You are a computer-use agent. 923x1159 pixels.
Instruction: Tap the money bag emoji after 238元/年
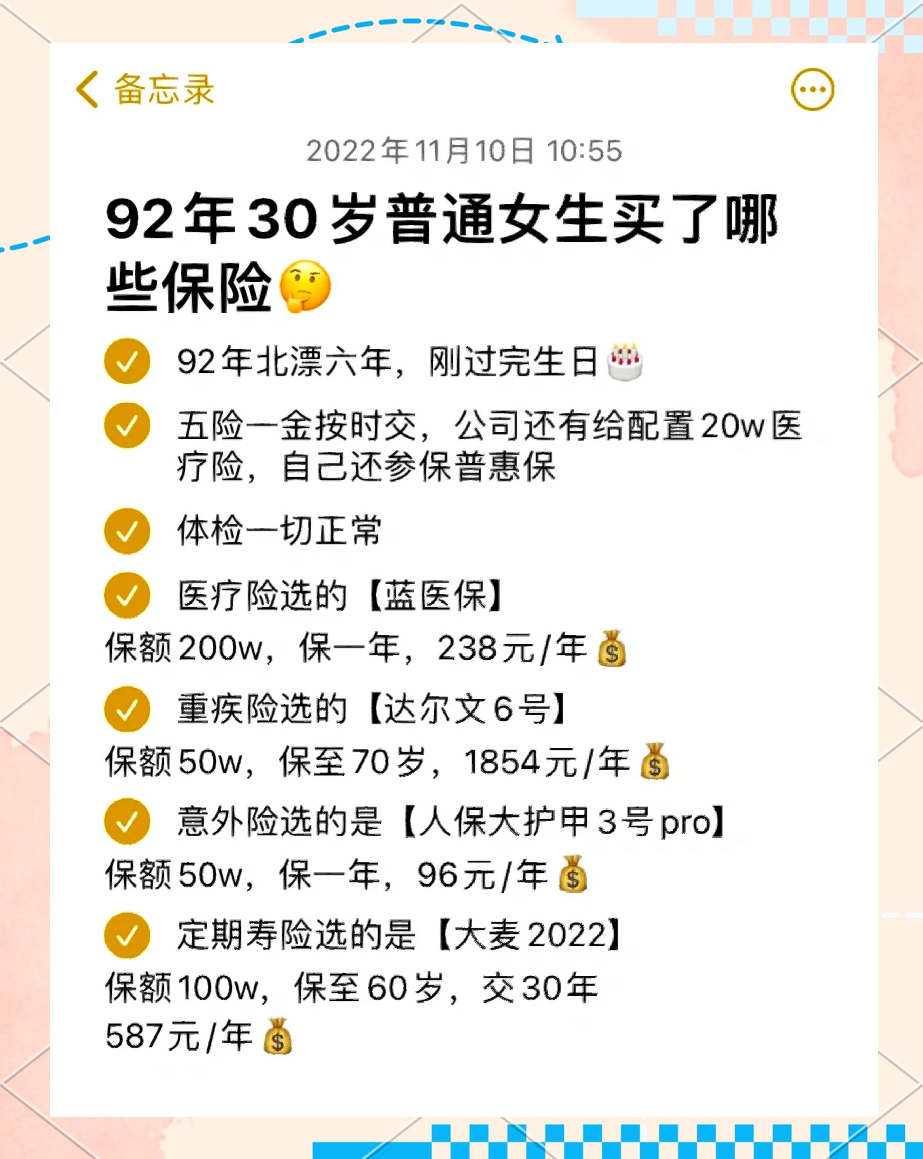611,649
